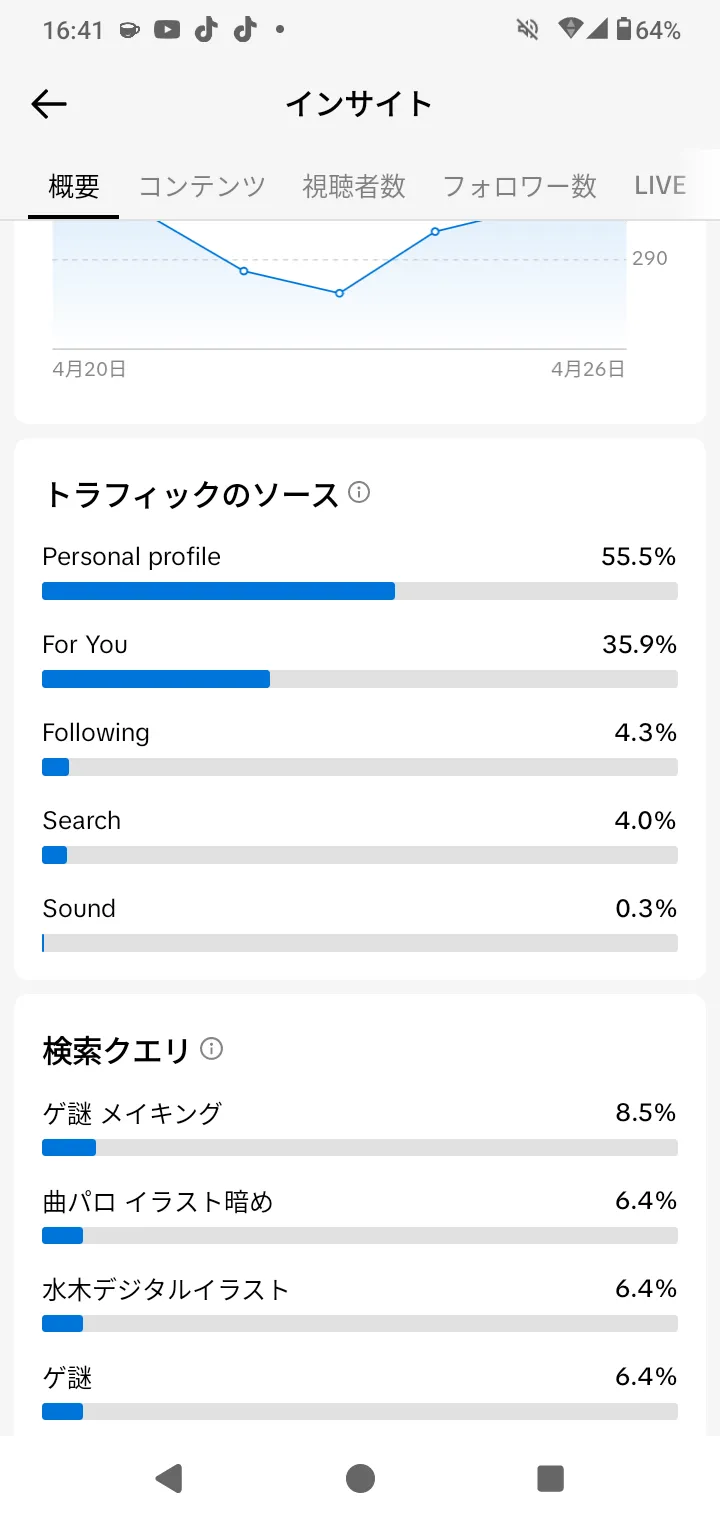Screen dimensions: 720x1520
Task: Go back using the top-left arrow
Action: click(x=48, y=104)
